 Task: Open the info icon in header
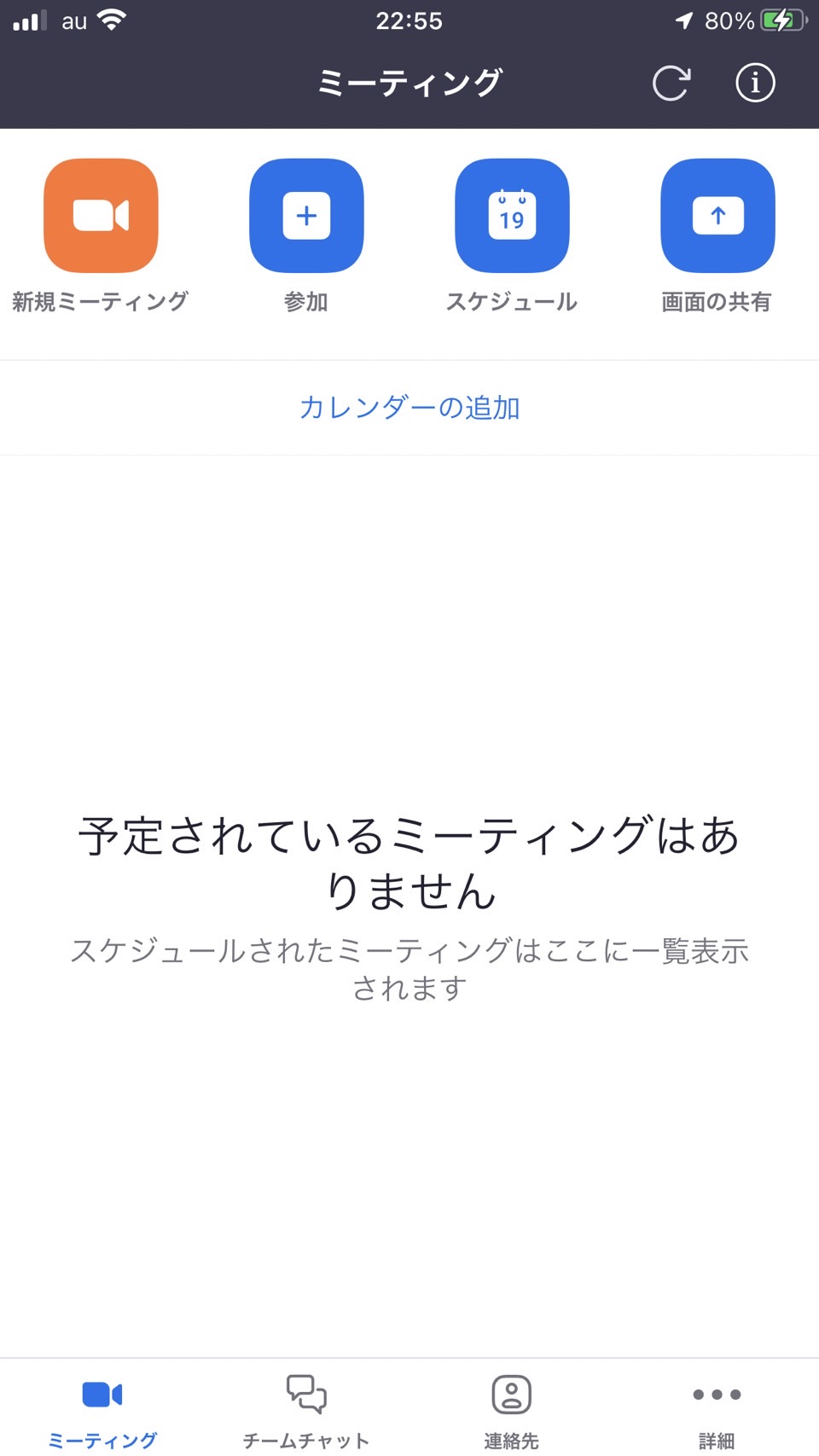tap(755, 83)
